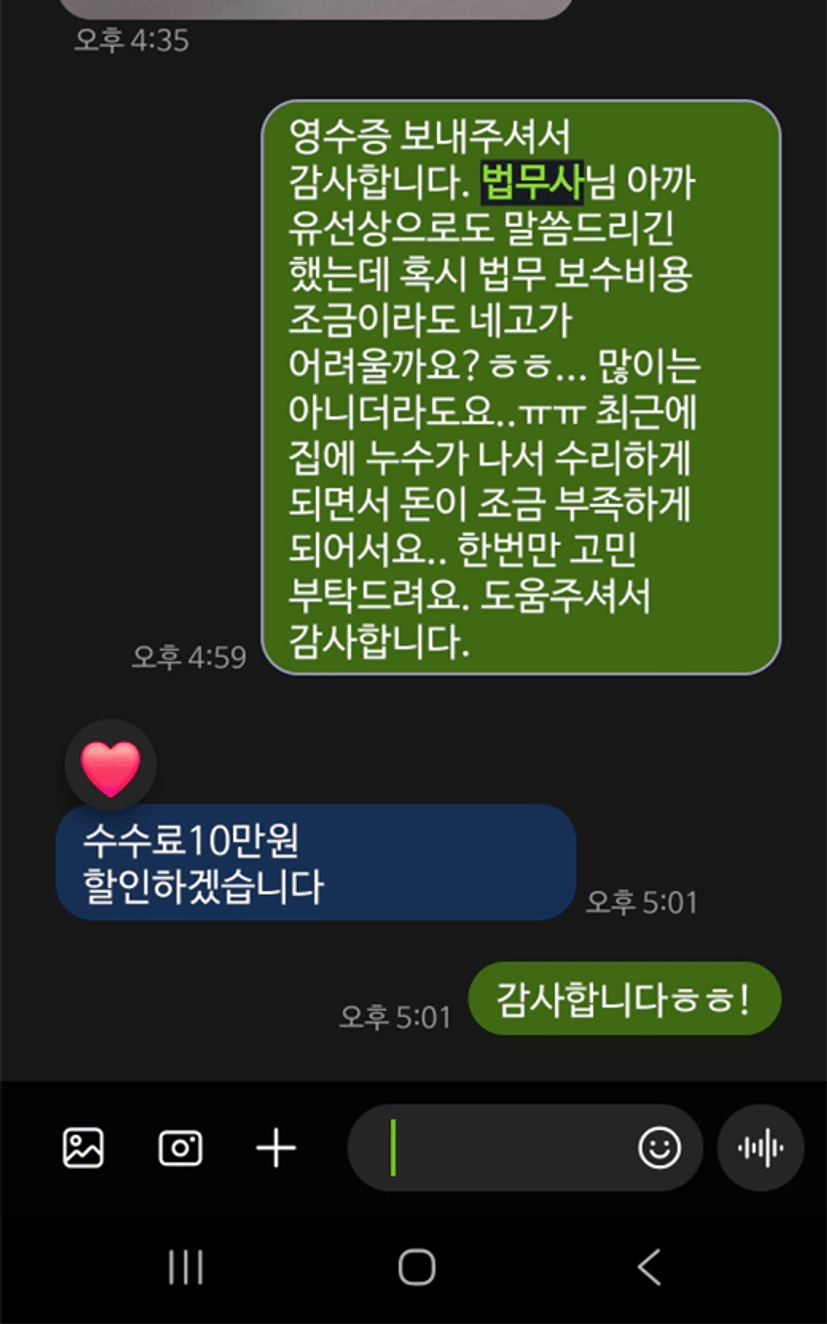Focus the message text field
827x1324 pixels.
click(500, 1147)
